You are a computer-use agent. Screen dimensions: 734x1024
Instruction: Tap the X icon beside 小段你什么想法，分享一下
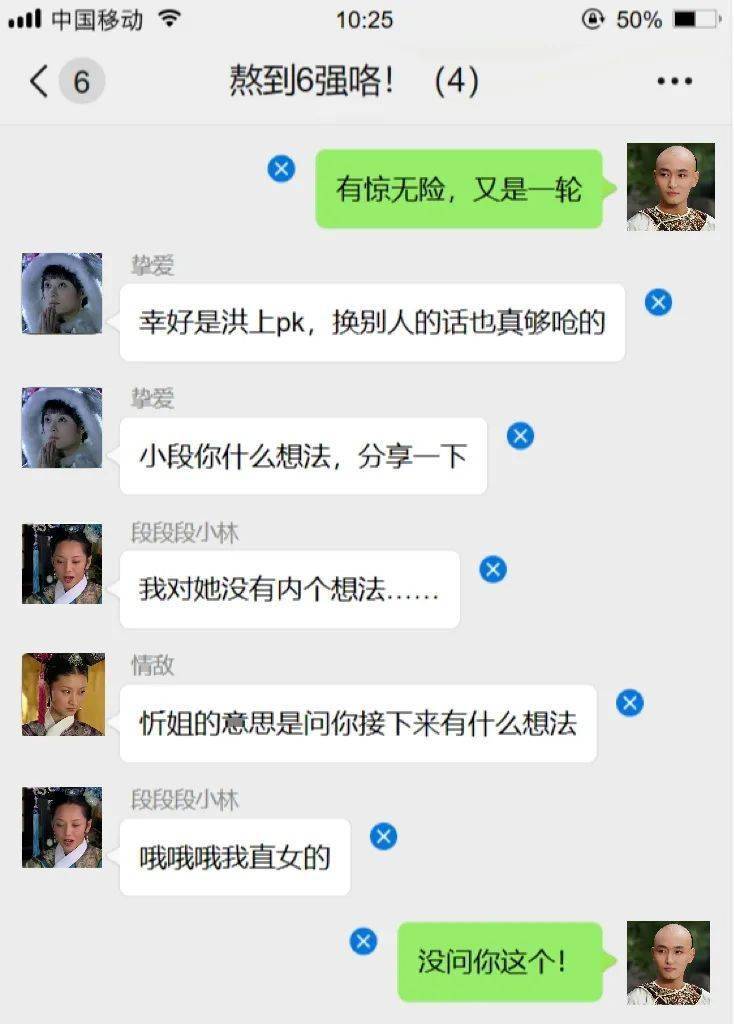pyautogui.click(x=520, y=436)
